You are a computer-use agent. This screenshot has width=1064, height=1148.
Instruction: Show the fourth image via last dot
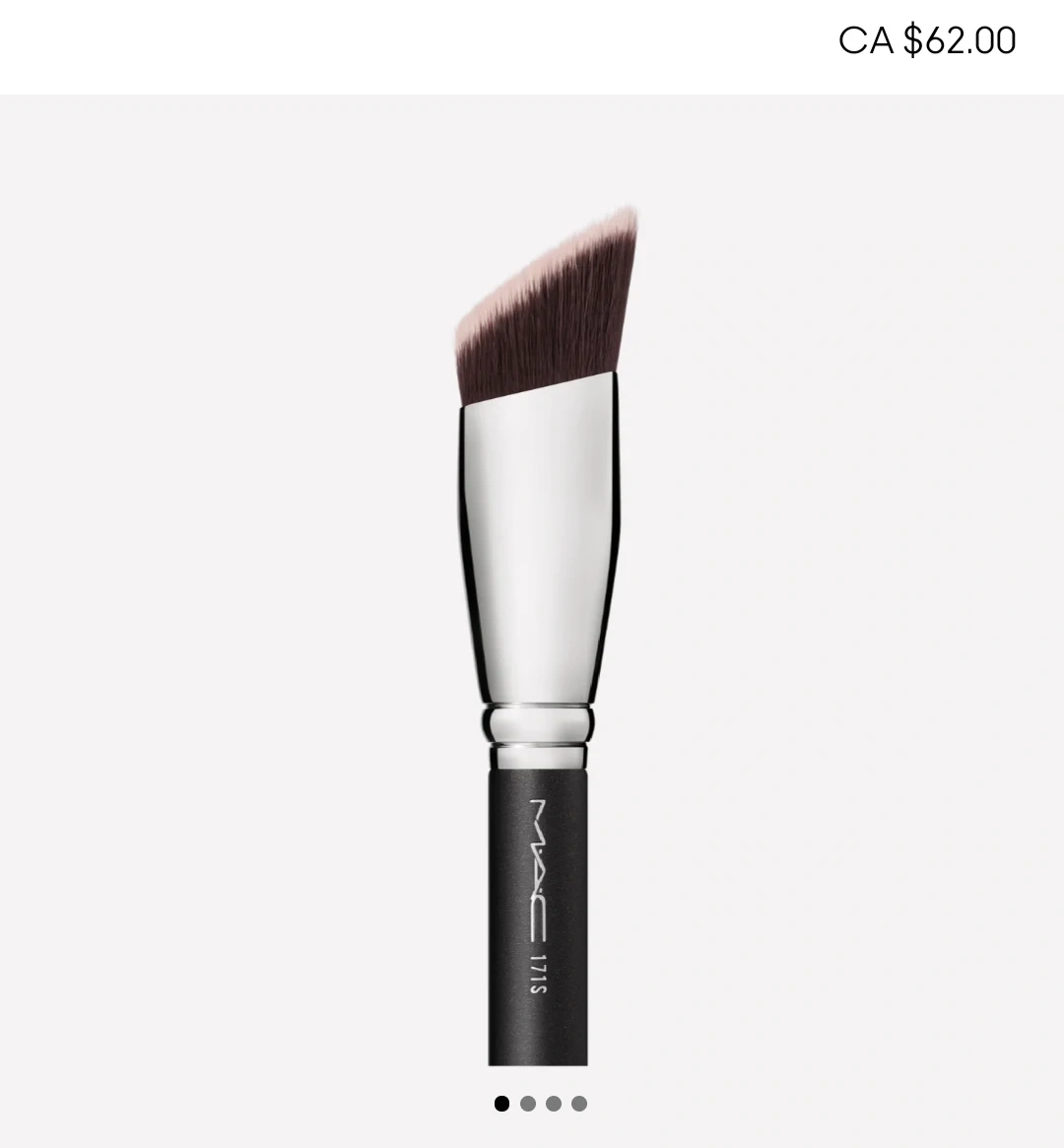coord(579,1104)
